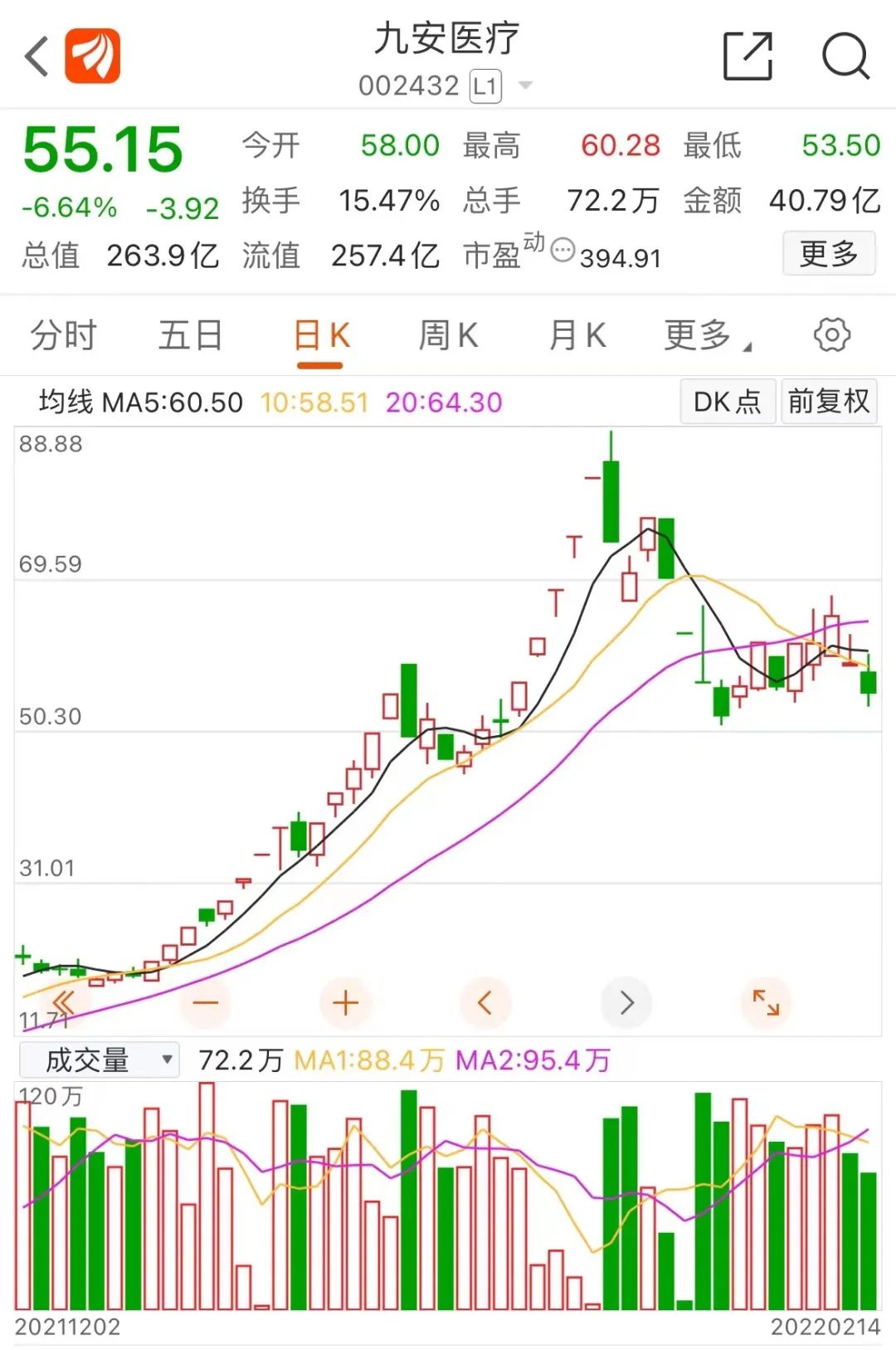Expand 更多 chart period options
Viewport: 896px width, 1350px height.
click(705, 336)
